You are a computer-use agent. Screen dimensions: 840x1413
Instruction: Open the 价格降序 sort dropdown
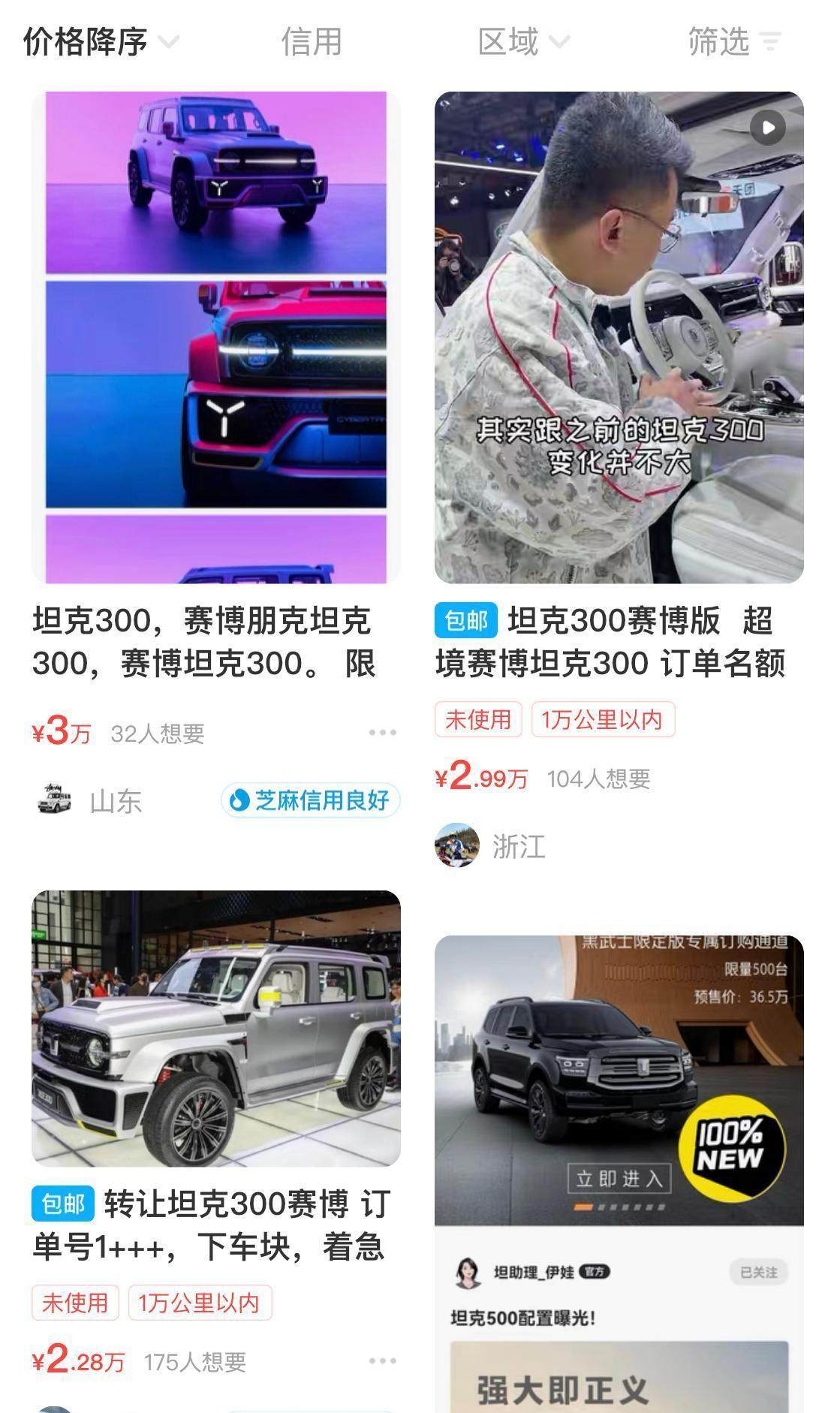point(101,41)
